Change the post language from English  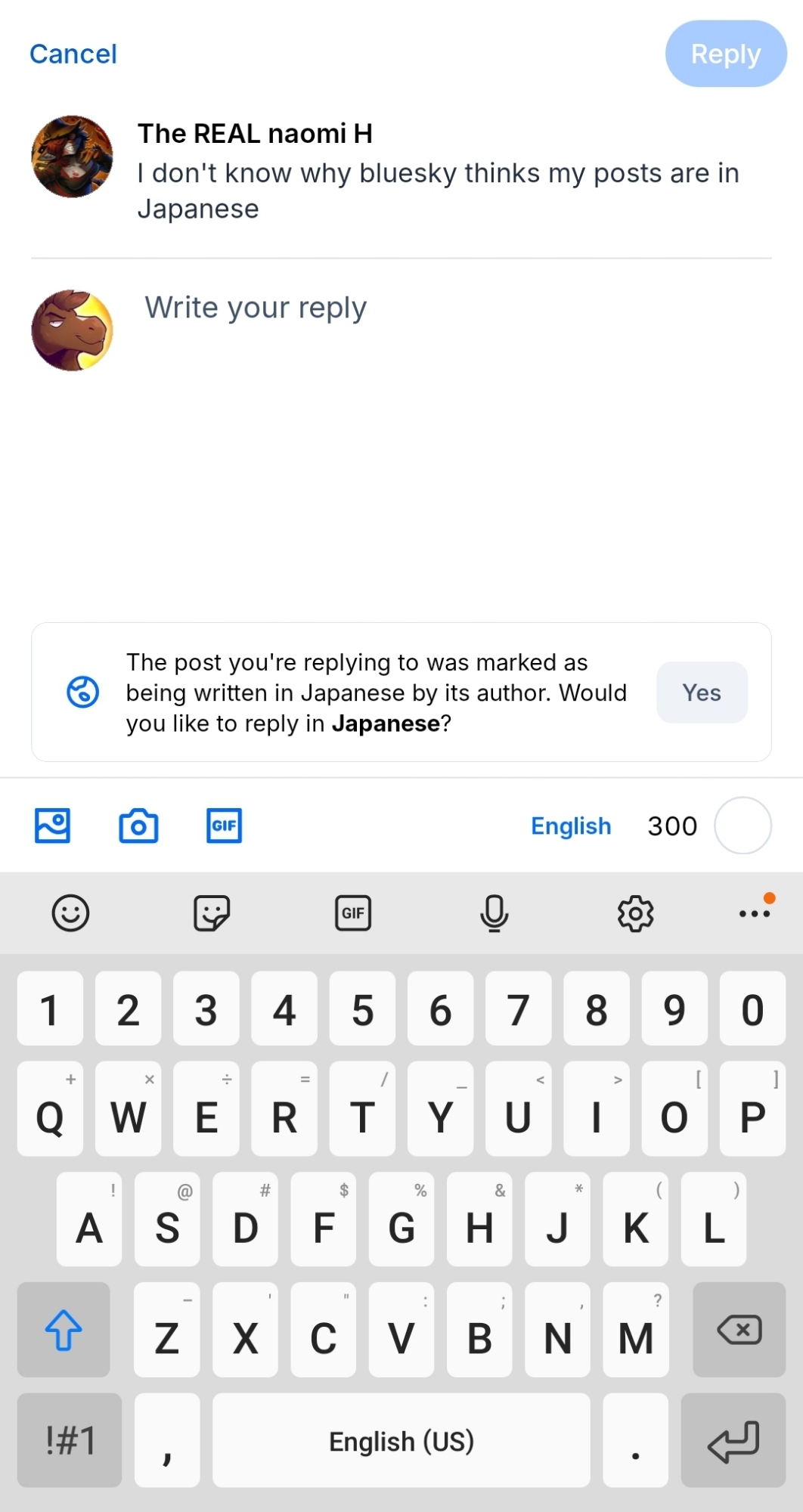[x=571, y=826]
